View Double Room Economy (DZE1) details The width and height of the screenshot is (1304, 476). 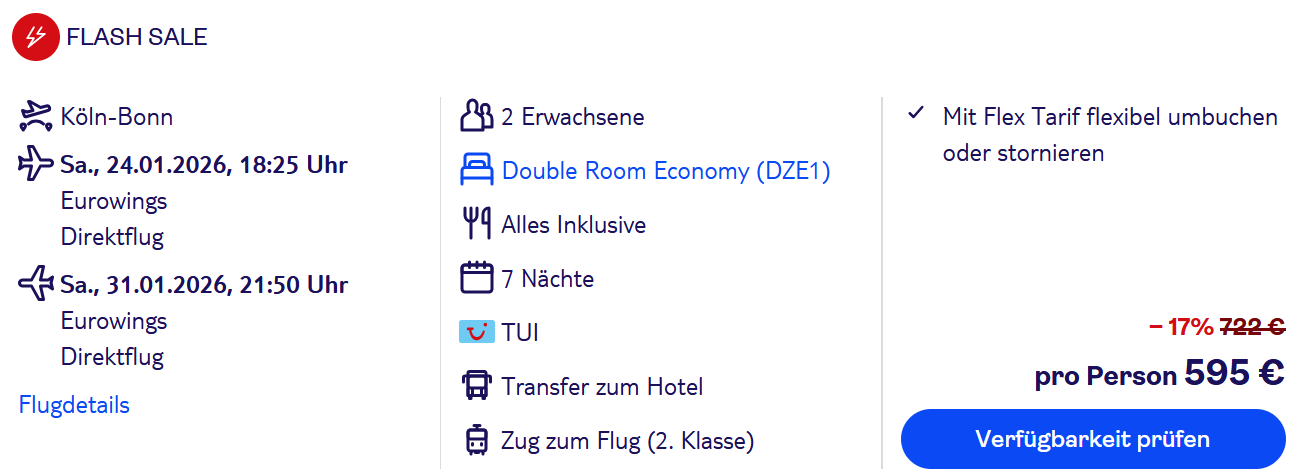[x=665, y=171]
